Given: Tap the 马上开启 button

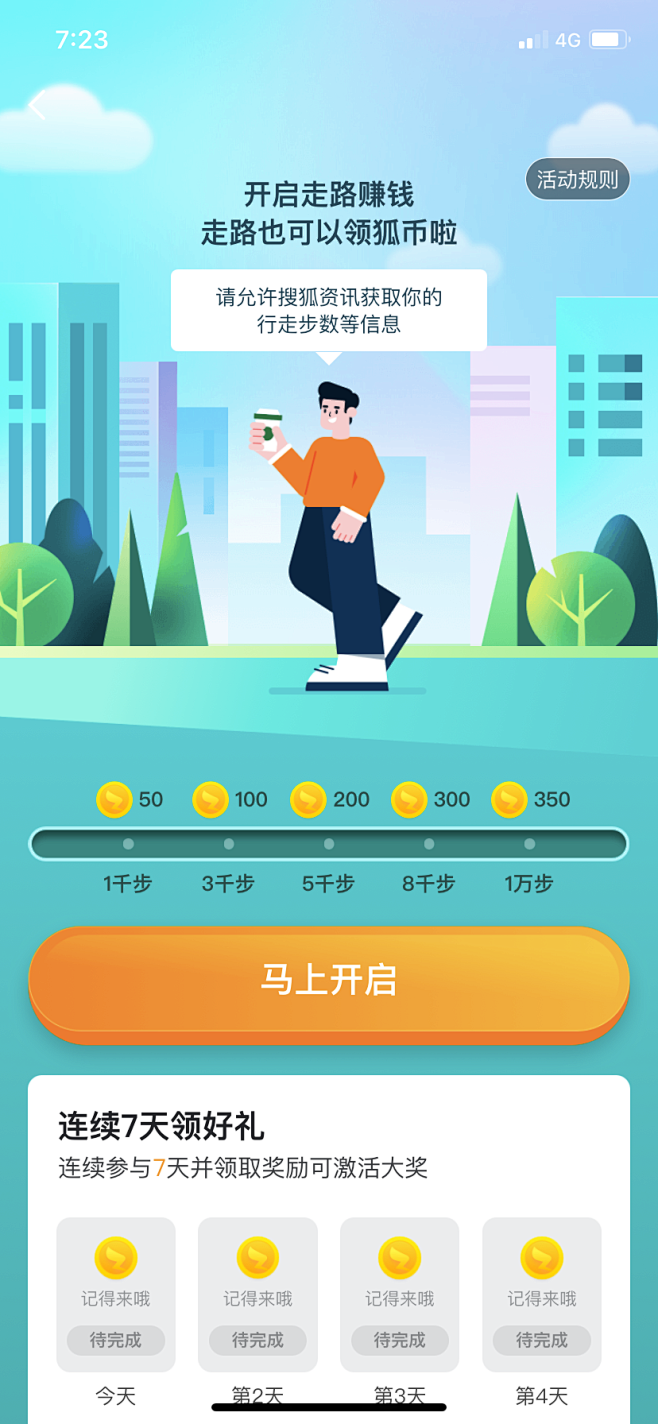Looking at the screenshot, I should pyautogui.click(x=329, y=980).
